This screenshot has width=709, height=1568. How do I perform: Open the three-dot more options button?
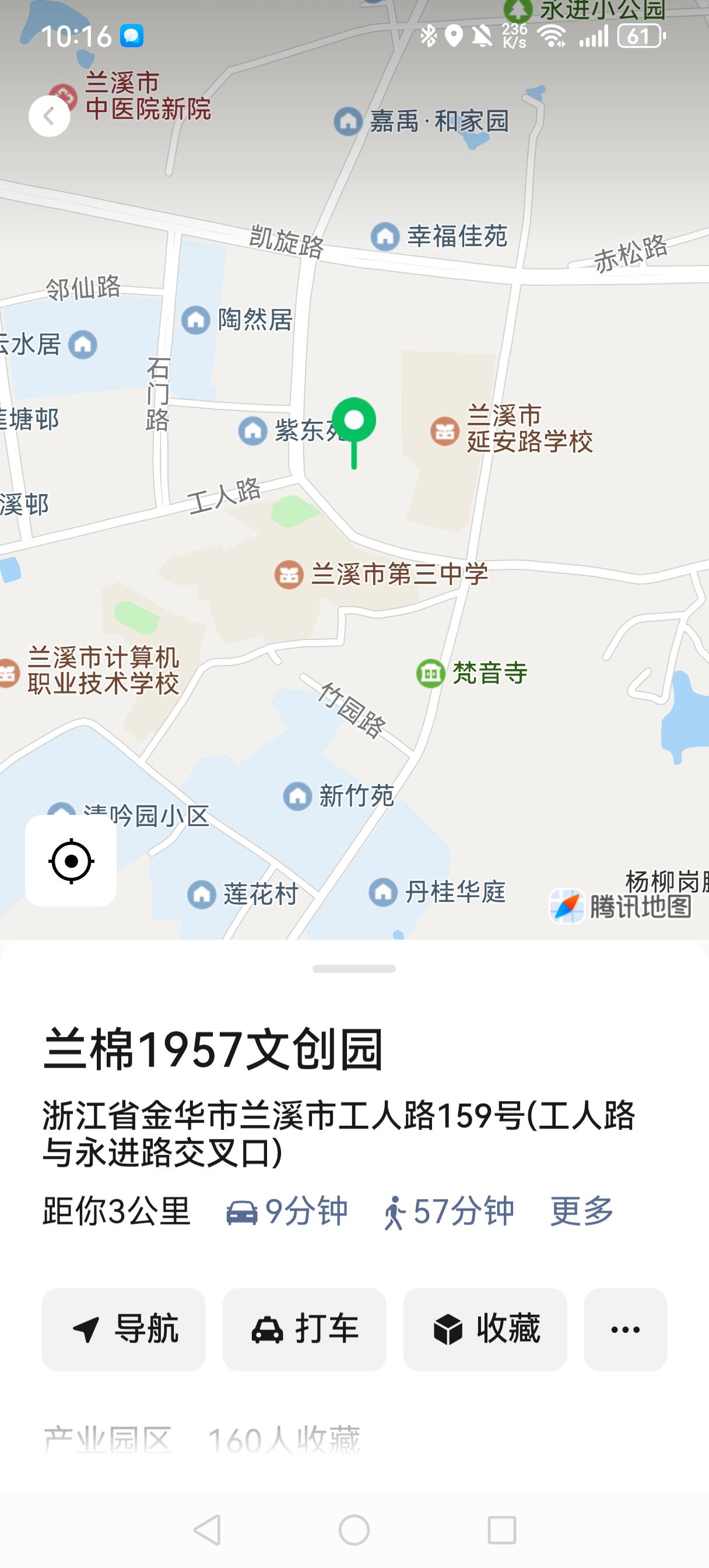click(x=625, y=1329)
